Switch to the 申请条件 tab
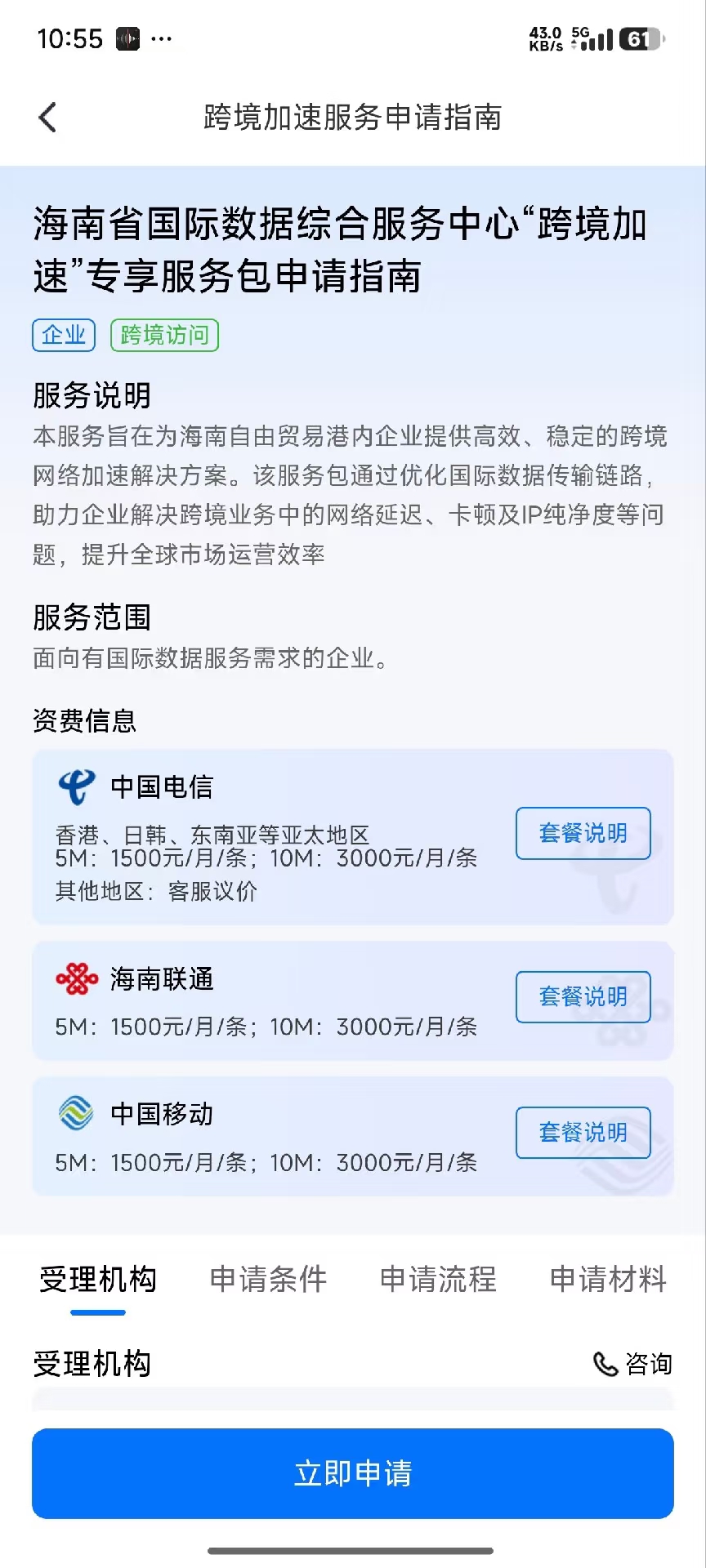The height and width of the screenshot is (1568, 706). pyautogui.click(x=270, y=1279)
